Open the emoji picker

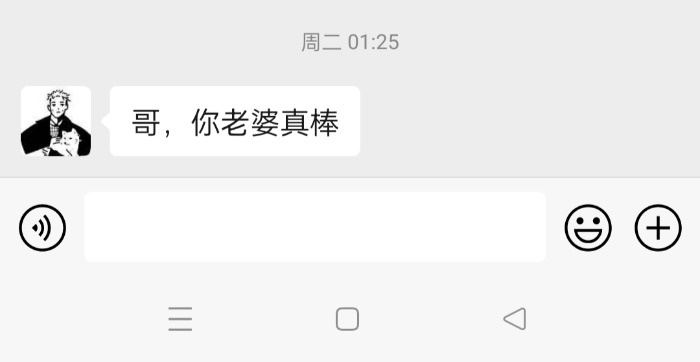588,228
